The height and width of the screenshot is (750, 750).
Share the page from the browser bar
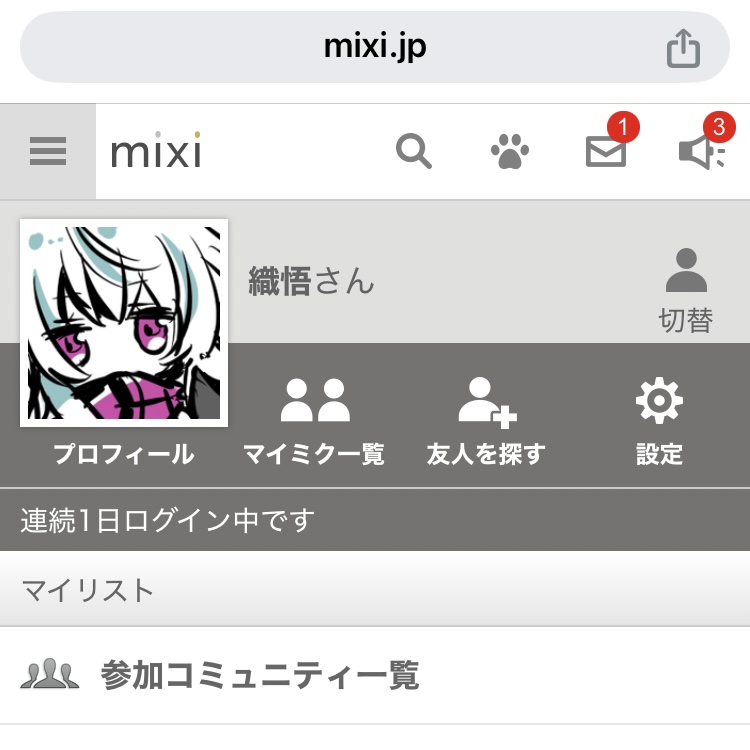683,47
